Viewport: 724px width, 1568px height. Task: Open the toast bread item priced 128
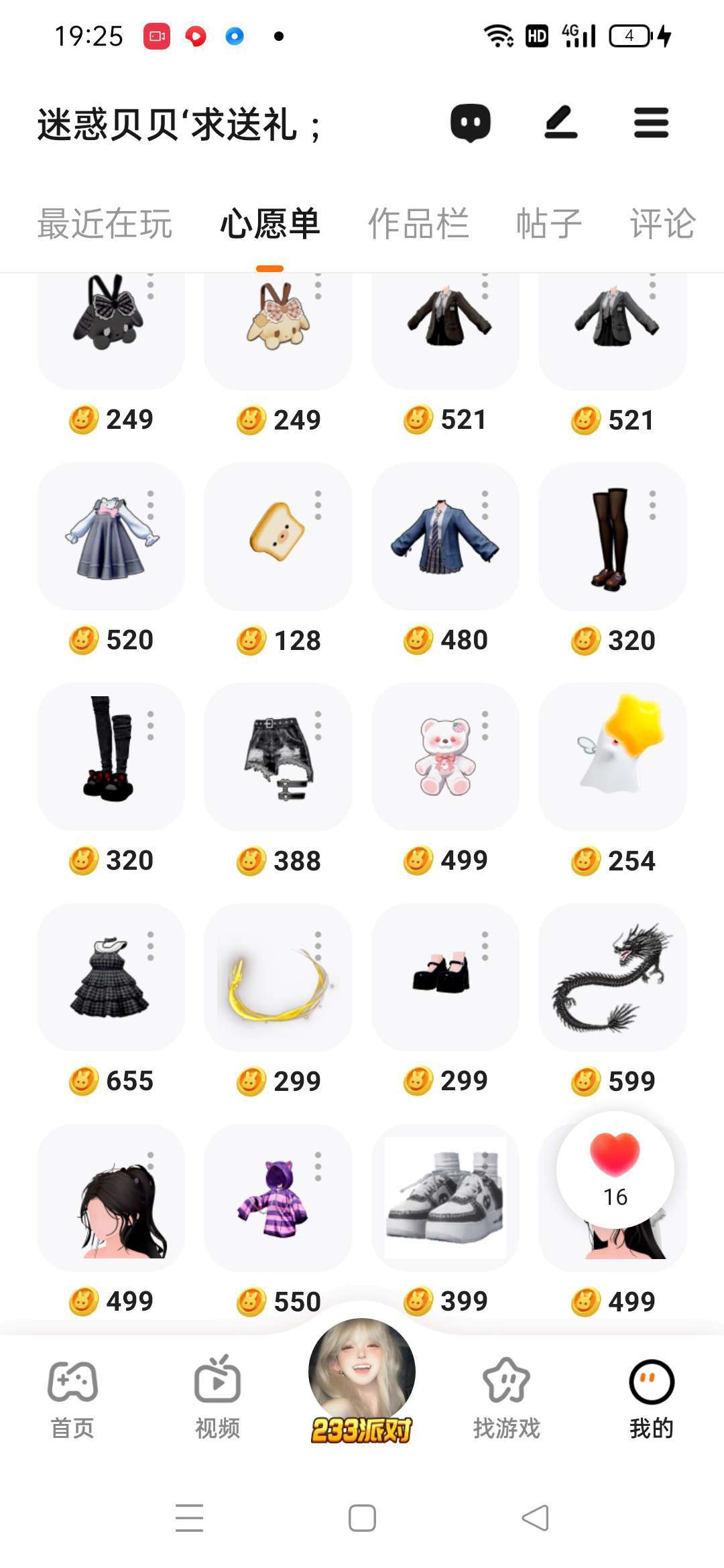click(276, 535)
